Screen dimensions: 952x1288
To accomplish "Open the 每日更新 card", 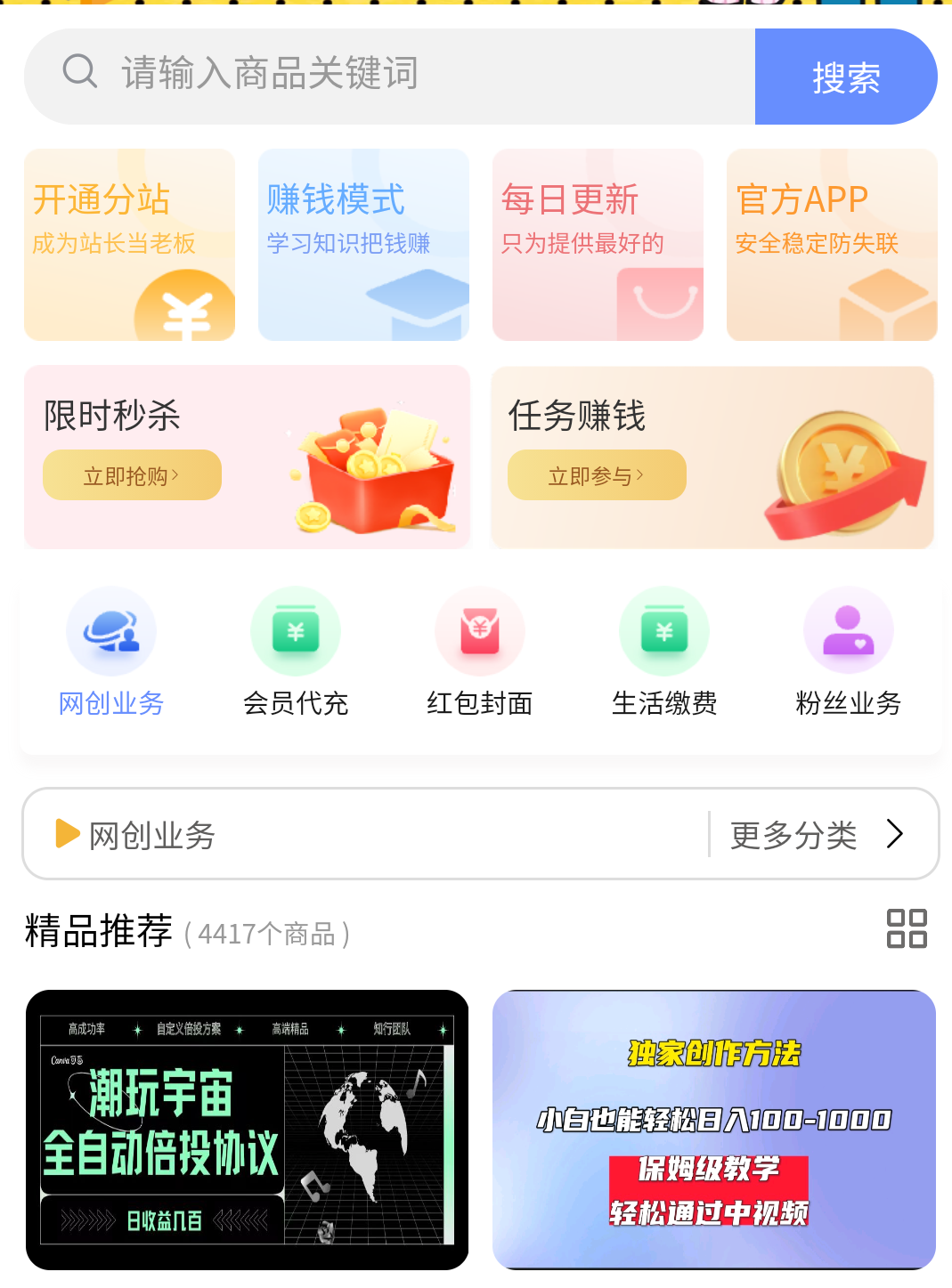I will pyautogui.click(x=598, y=245).
